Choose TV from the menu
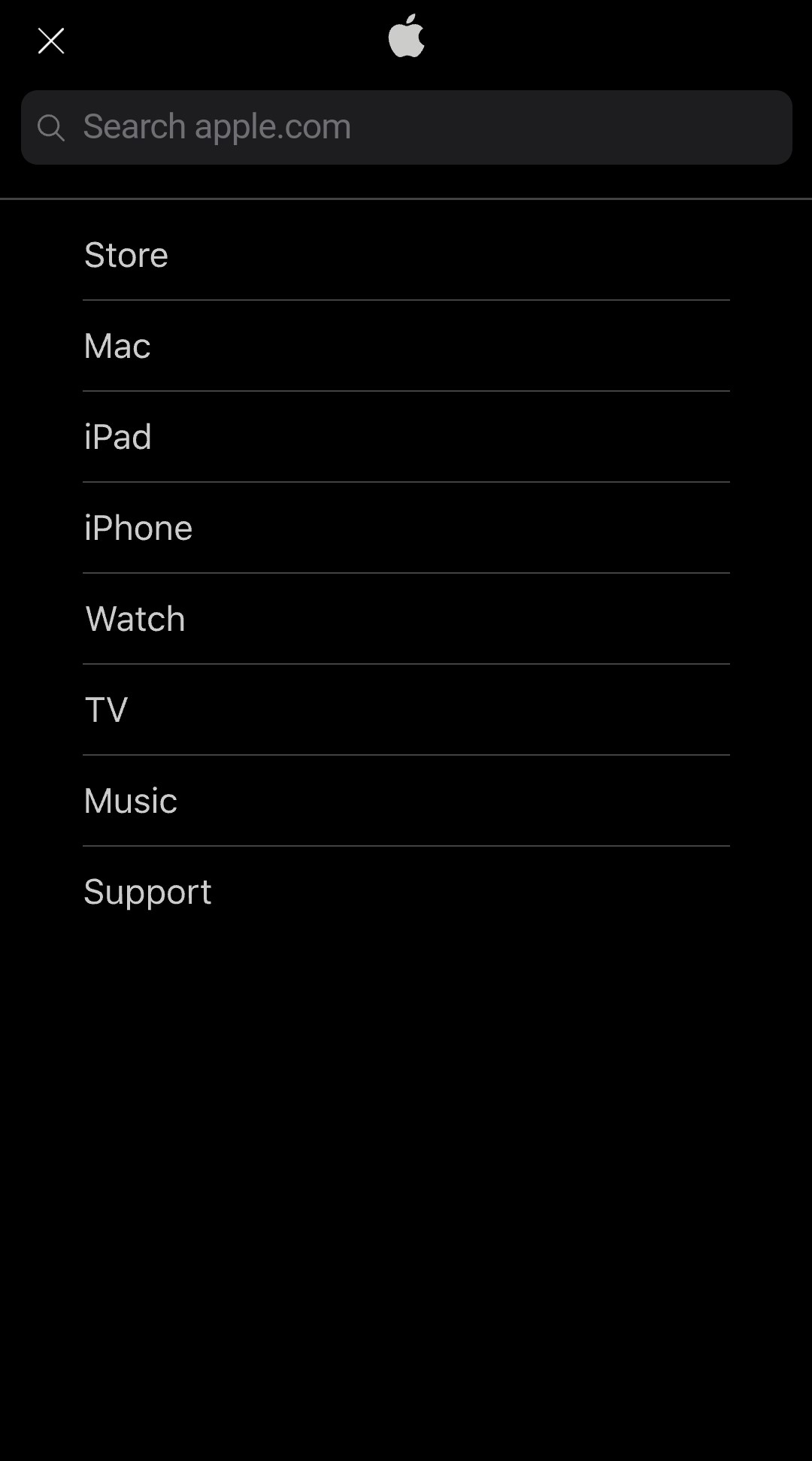This screenshot has width=812, height=1461. click(107, 710)
